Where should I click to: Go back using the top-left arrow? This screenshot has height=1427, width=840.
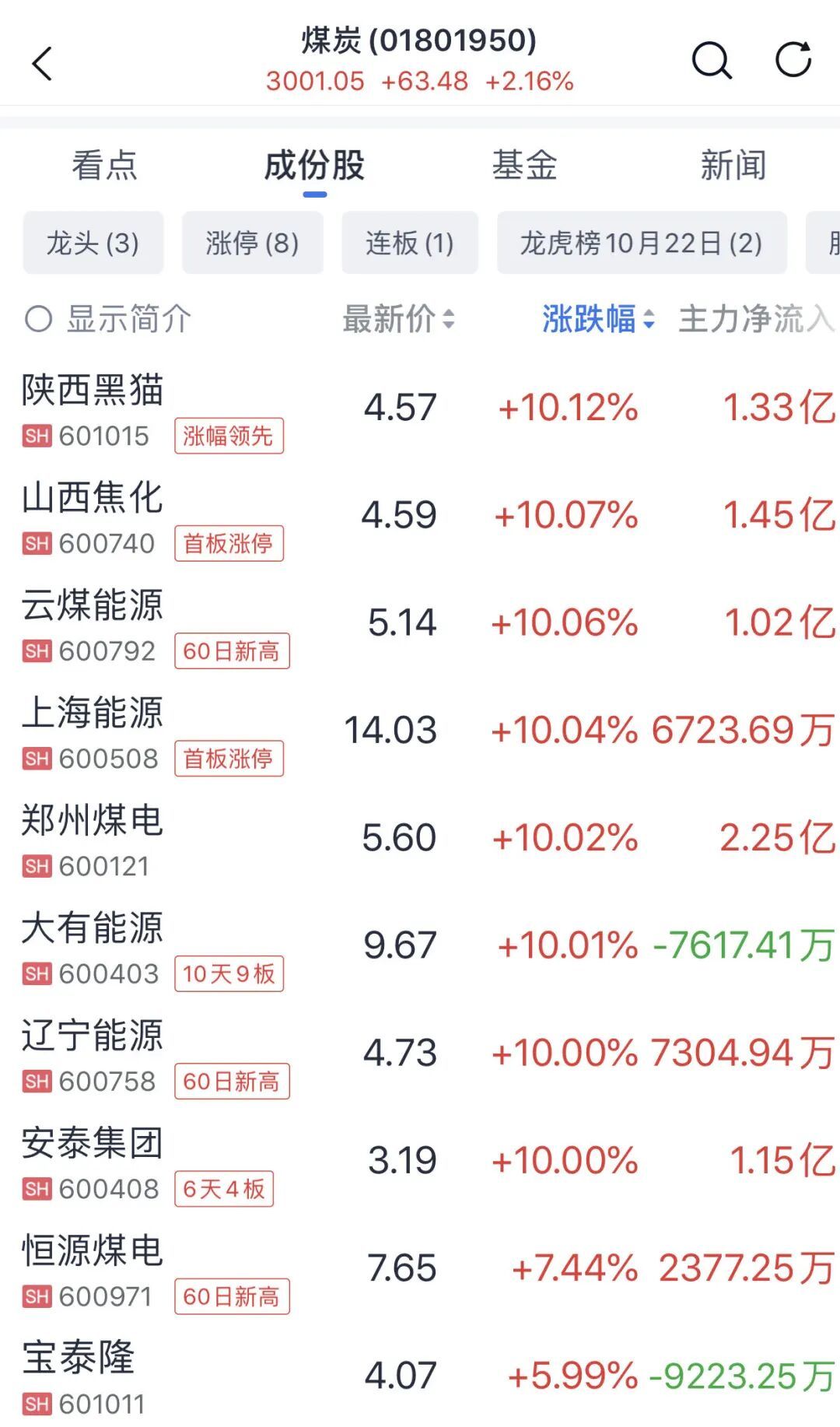pyautogui.click(x=43, y=63)
